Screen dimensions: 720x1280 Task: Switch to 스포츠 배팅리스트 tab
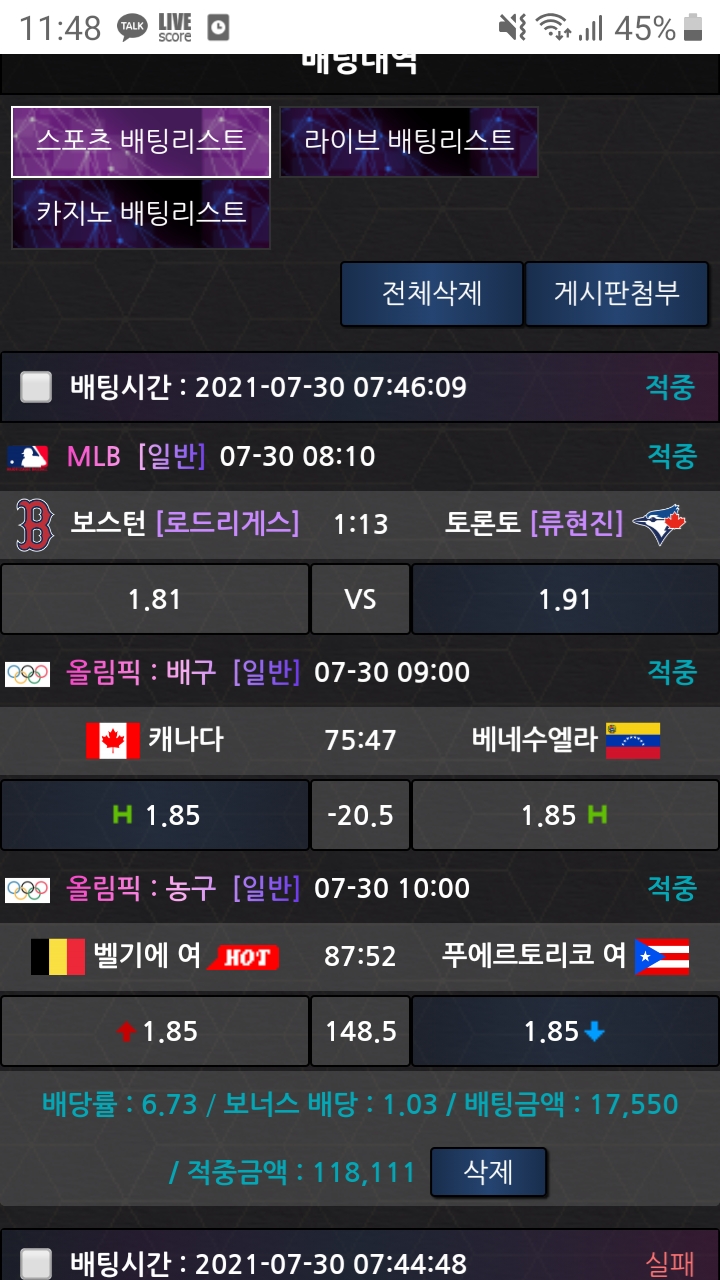pos(141,141)
